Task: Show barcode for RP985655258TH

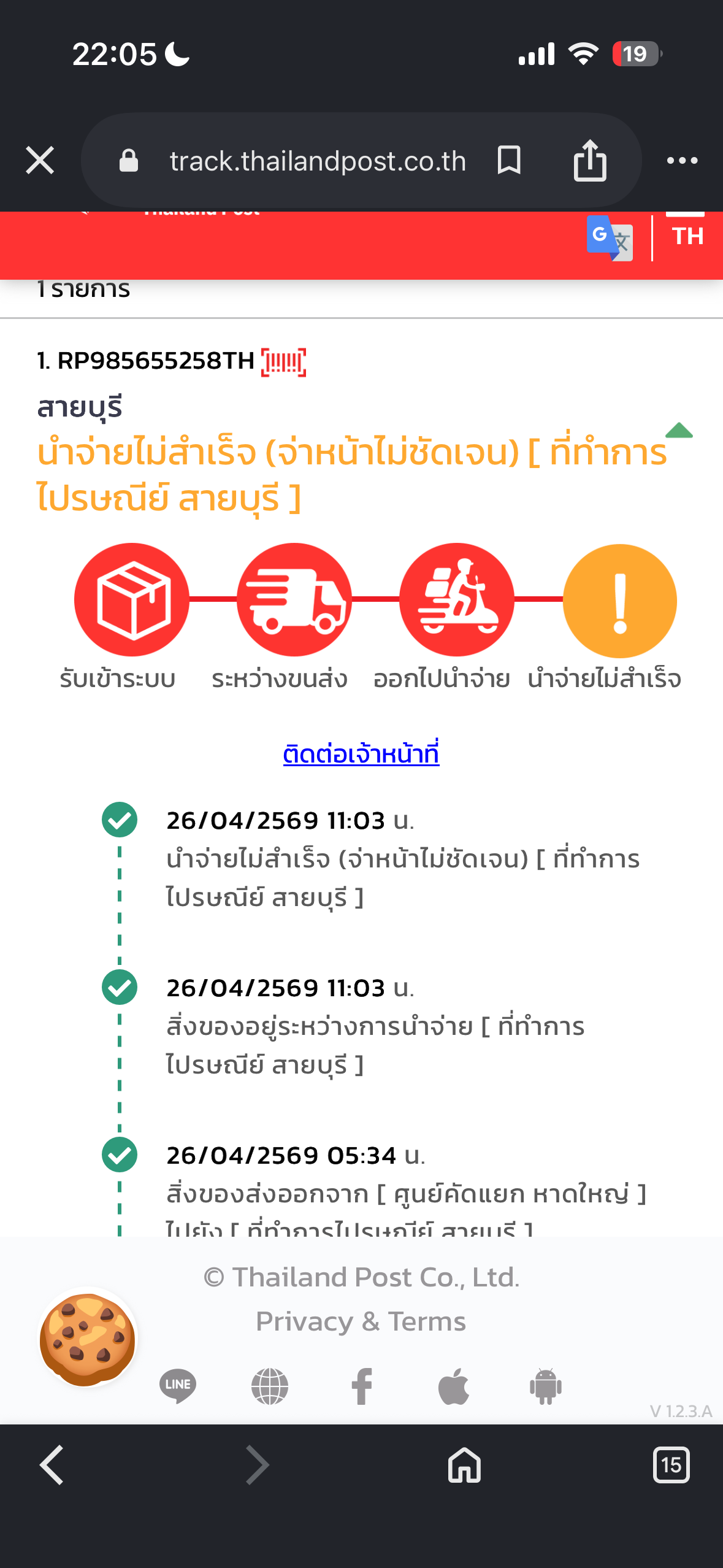Action: pos(283,362)
